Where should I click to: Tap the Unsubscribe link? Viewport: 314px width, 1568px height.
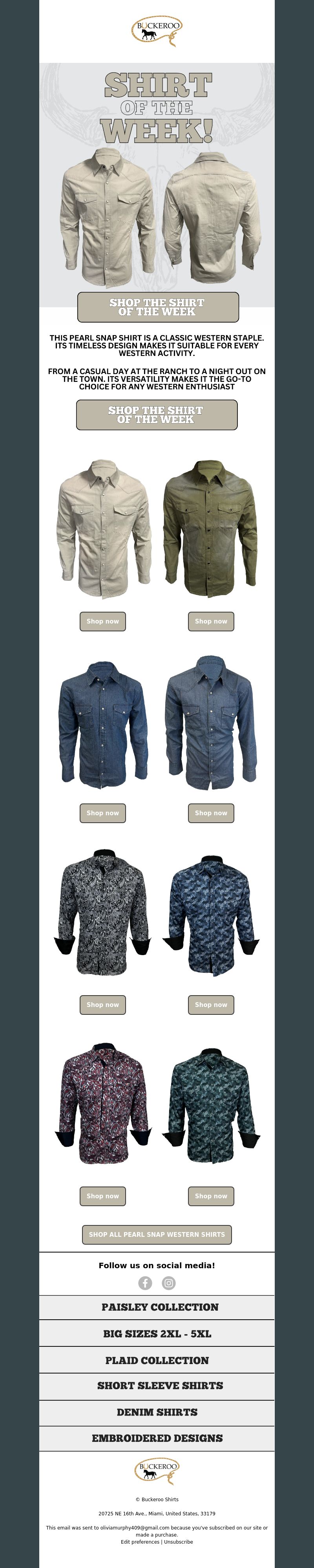point(178,1542)
